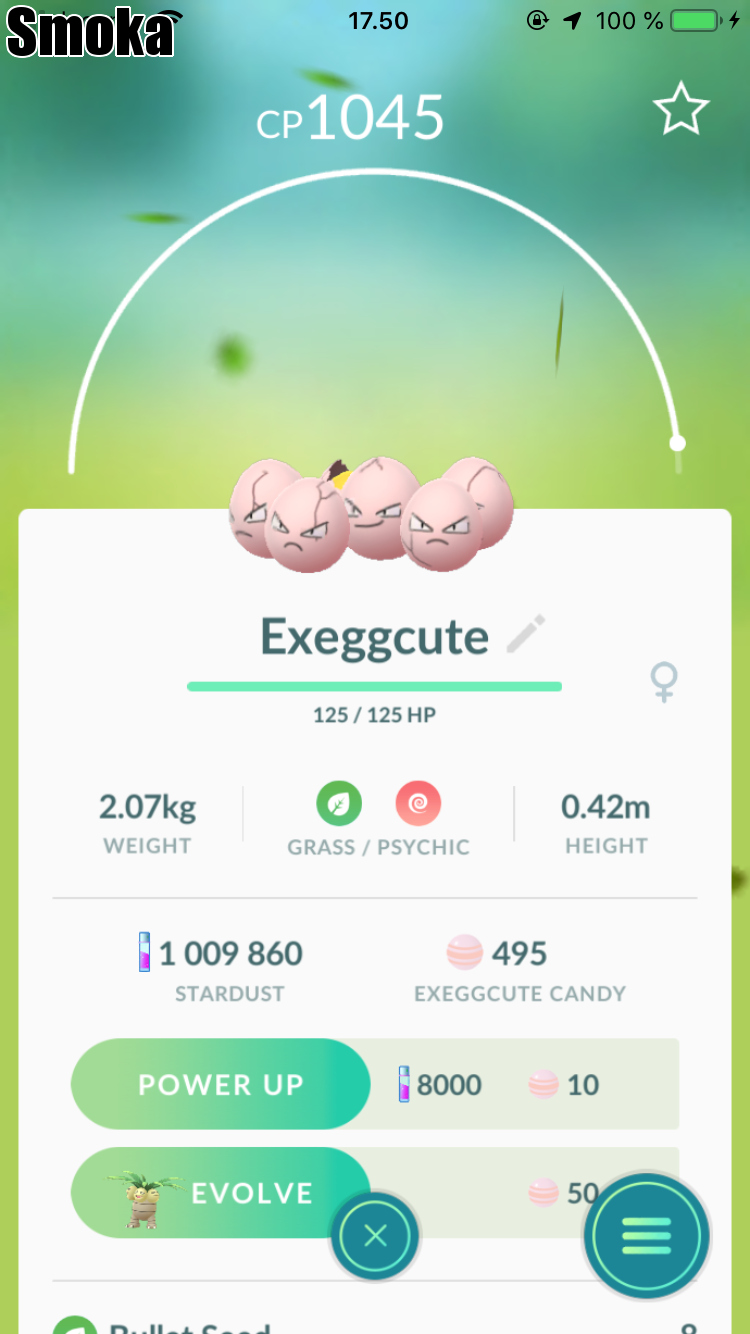Mark Exeggcute as favorite with star
The height and width of the screenshot is (1334, 750).
pyautogui.click(x=681, y=110)
